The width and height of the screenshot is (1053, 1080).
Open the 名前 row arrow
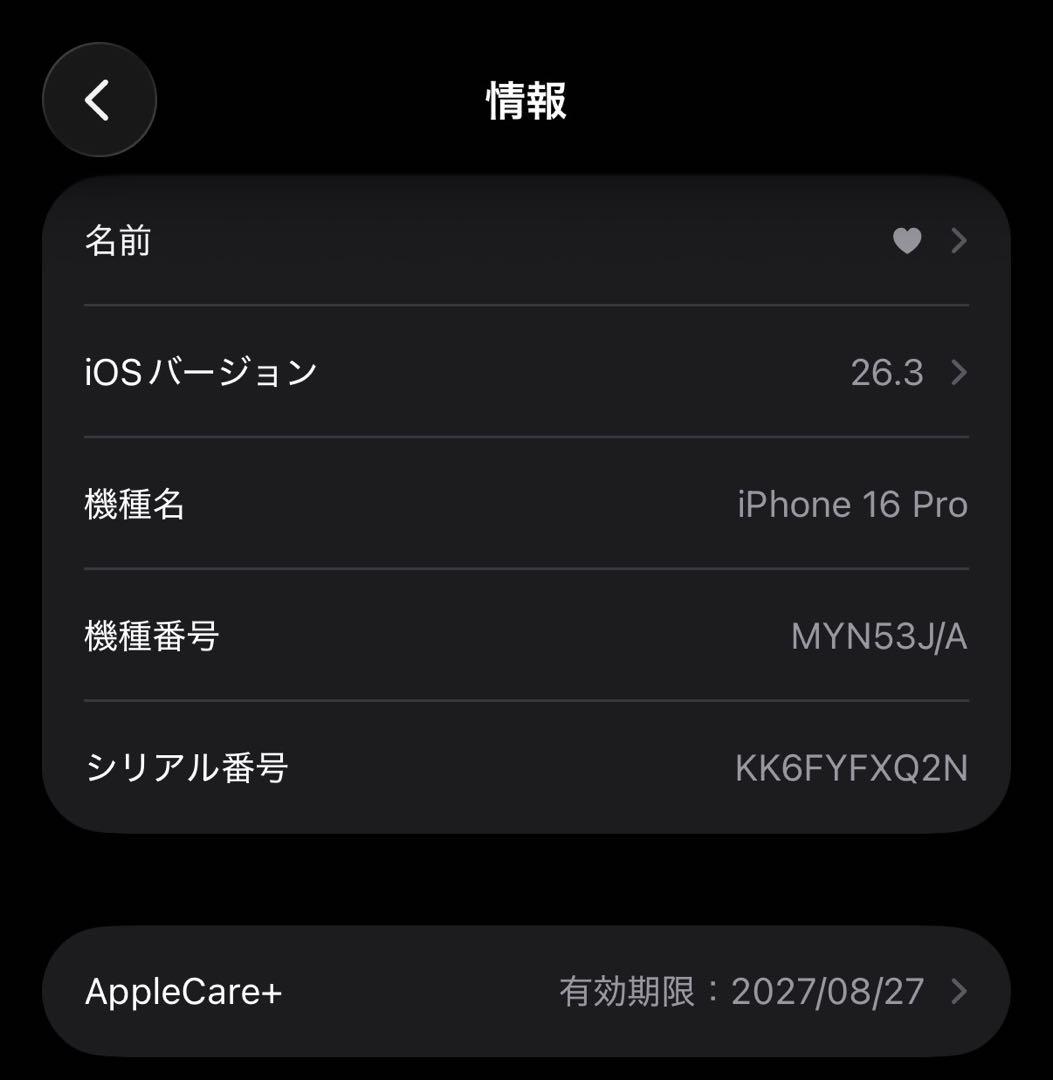tap(957, 241)
